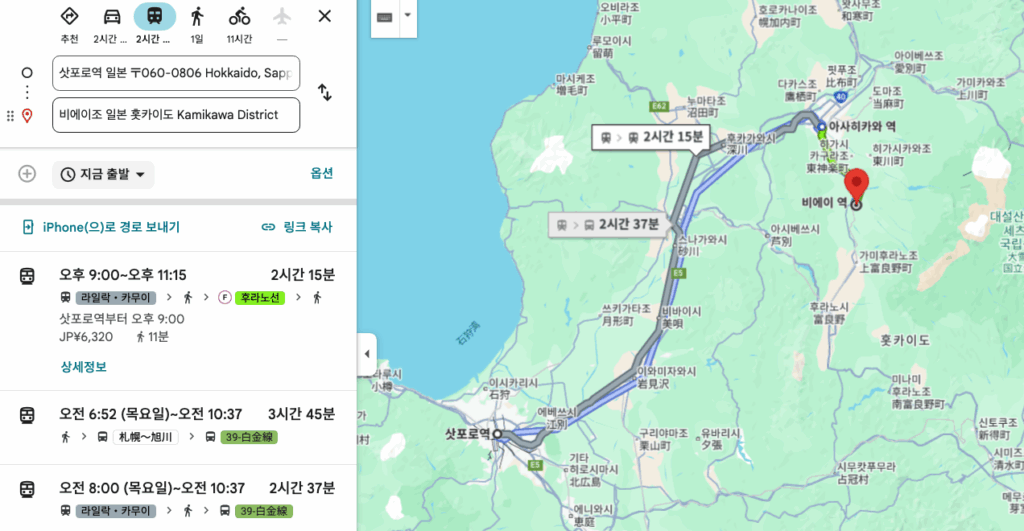Send the directions to iPhone

tap(100, 227)
